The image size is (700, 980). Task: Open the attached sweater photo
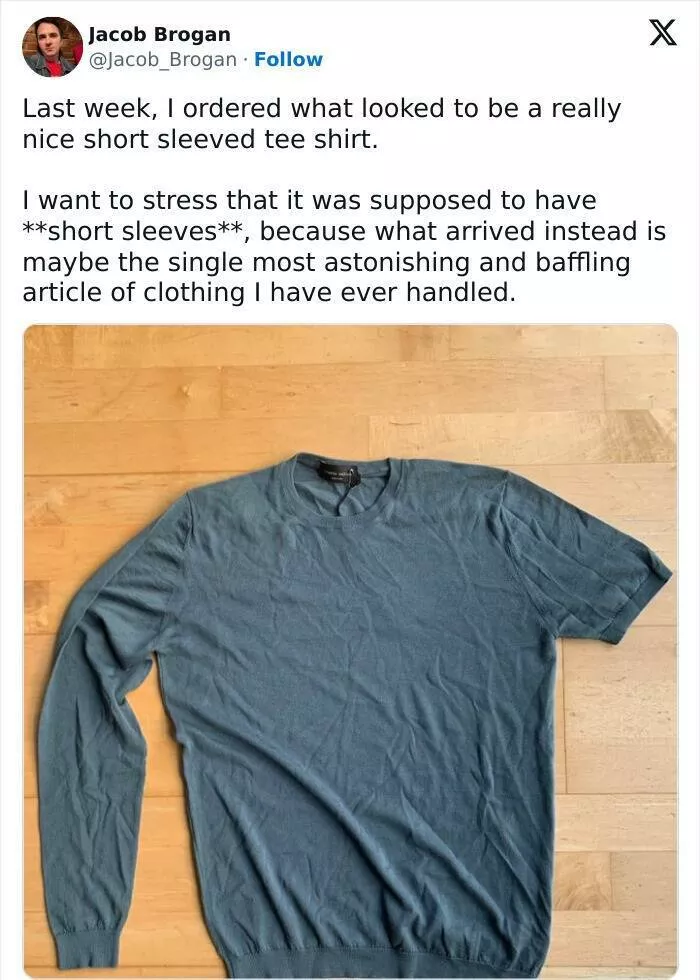pyautogui.click(x=350, y=650)
